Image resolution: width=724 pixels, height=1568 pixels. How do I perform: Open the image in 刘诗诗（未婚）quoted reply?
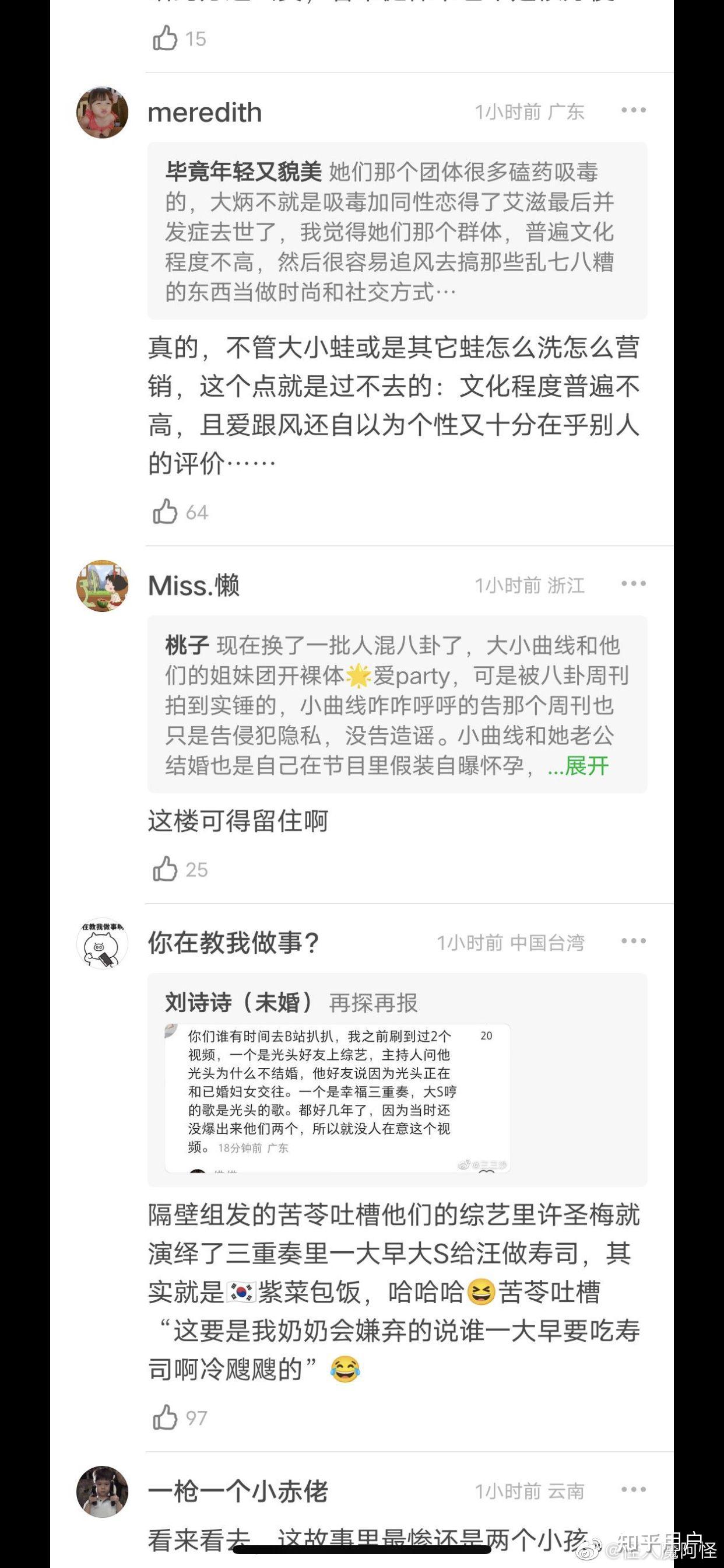click(x=337, y=1098)
